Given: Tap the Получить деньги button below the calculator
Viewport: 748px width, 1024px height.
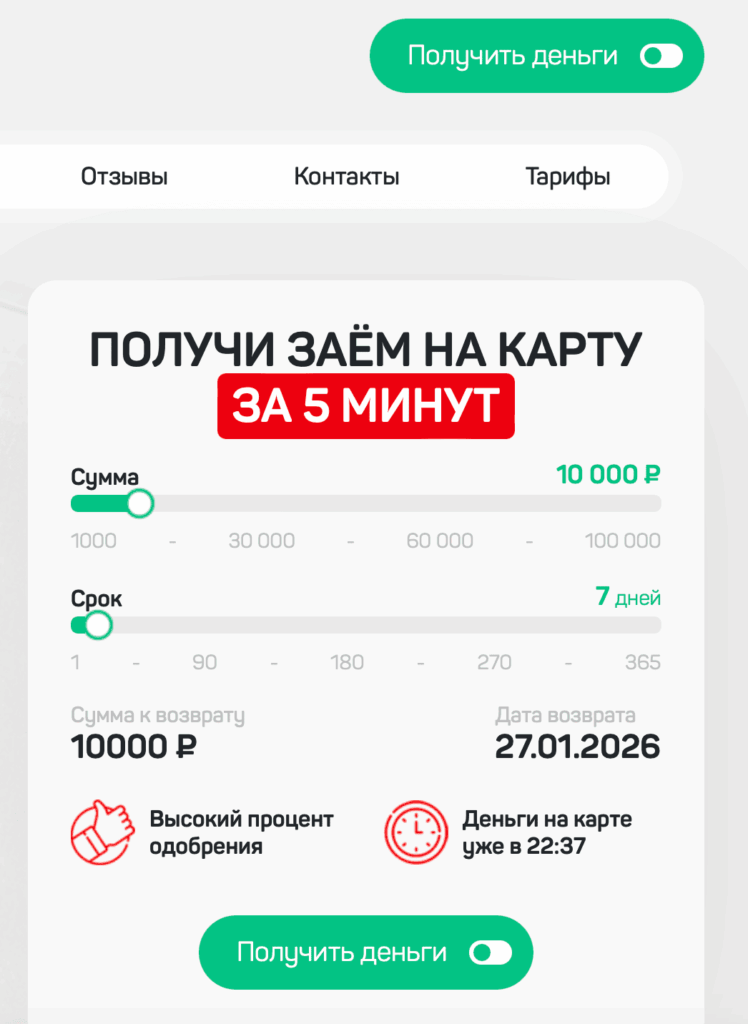Looking at the screenshot, I should (x=365, y=952).
